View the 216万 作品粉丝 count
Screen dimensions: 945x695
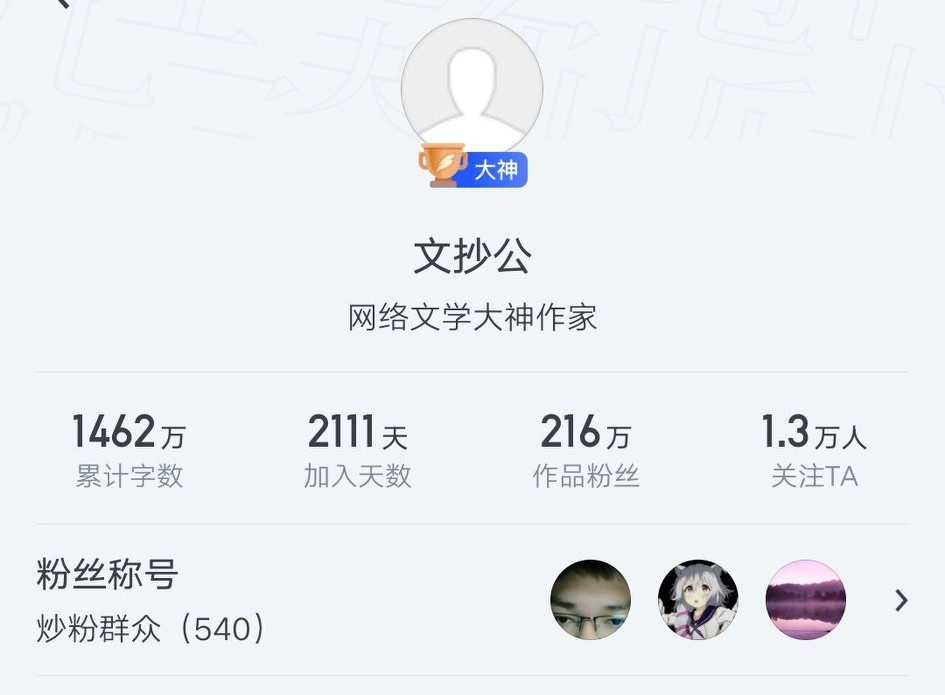[586, 450]
